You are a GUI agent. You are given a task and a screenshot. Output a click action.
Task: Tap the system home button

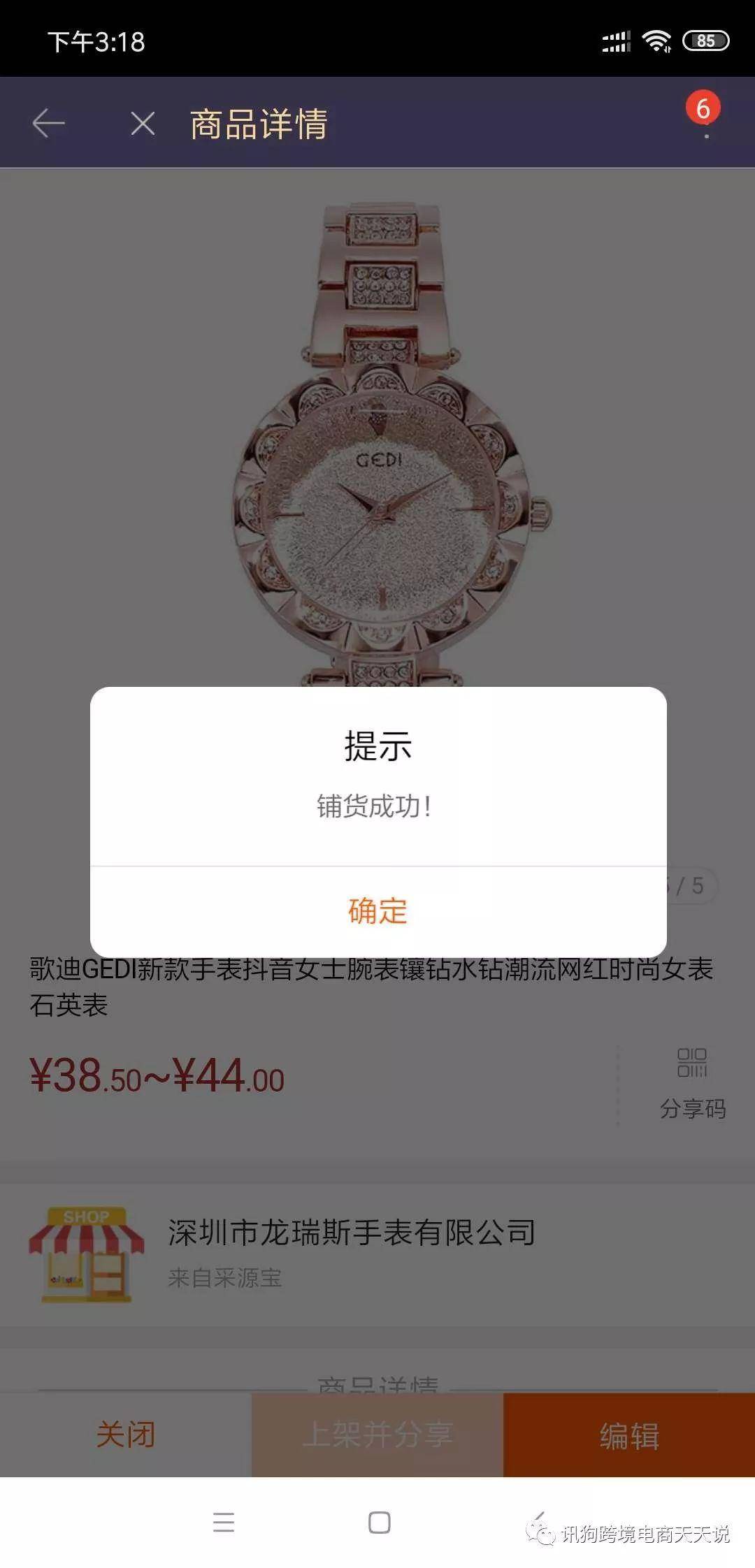pos(379,1522)
